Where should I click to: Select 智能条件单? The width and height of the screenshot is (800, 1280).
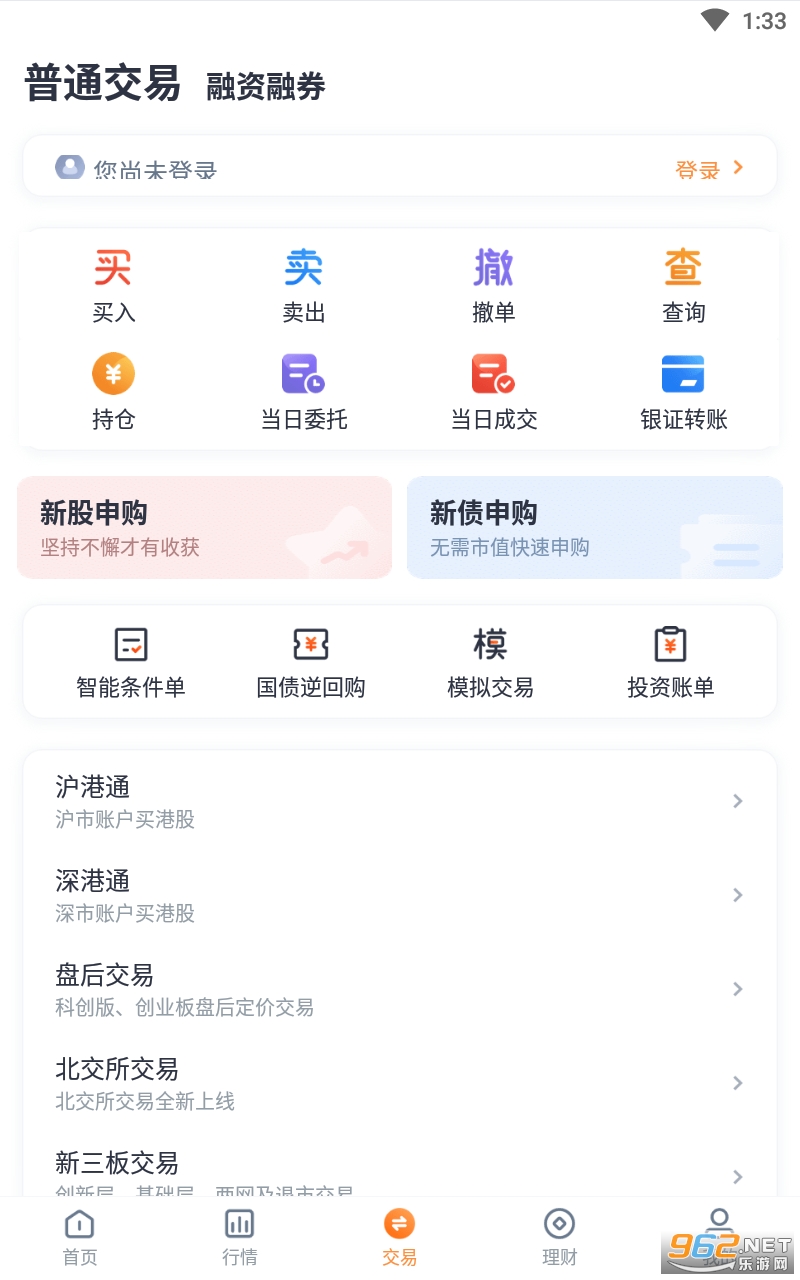[131, 662]
